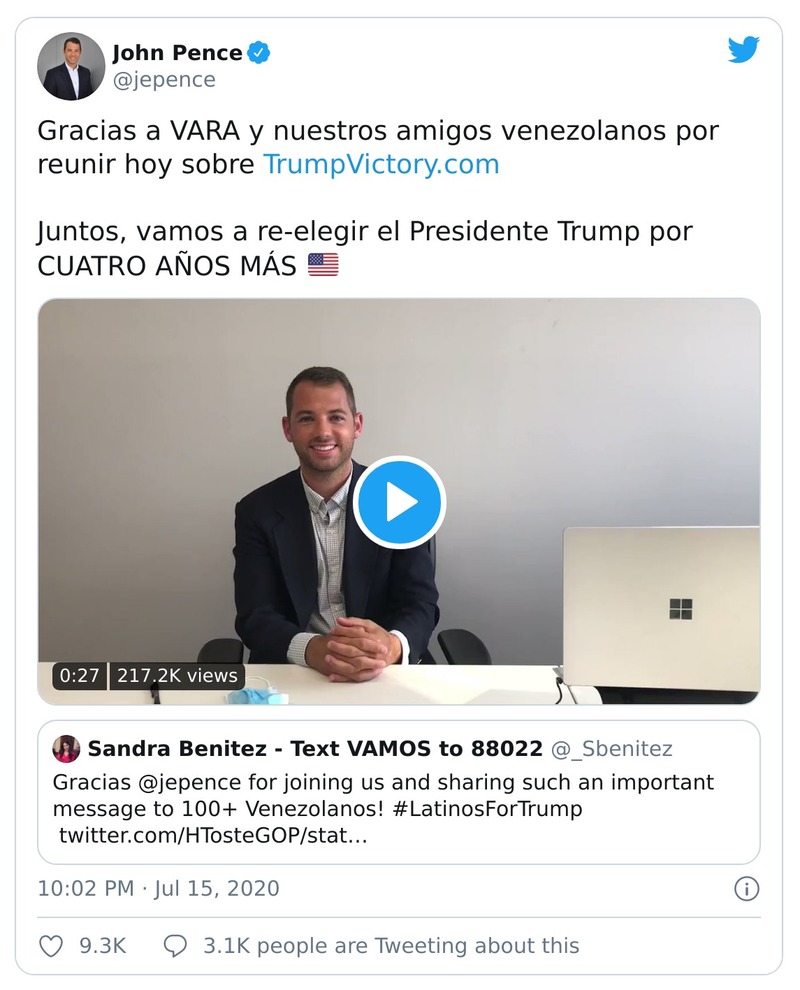800x990 pixels.
Task: Open Sandra Benitez's quoted tweet
Action: (398, 792)
